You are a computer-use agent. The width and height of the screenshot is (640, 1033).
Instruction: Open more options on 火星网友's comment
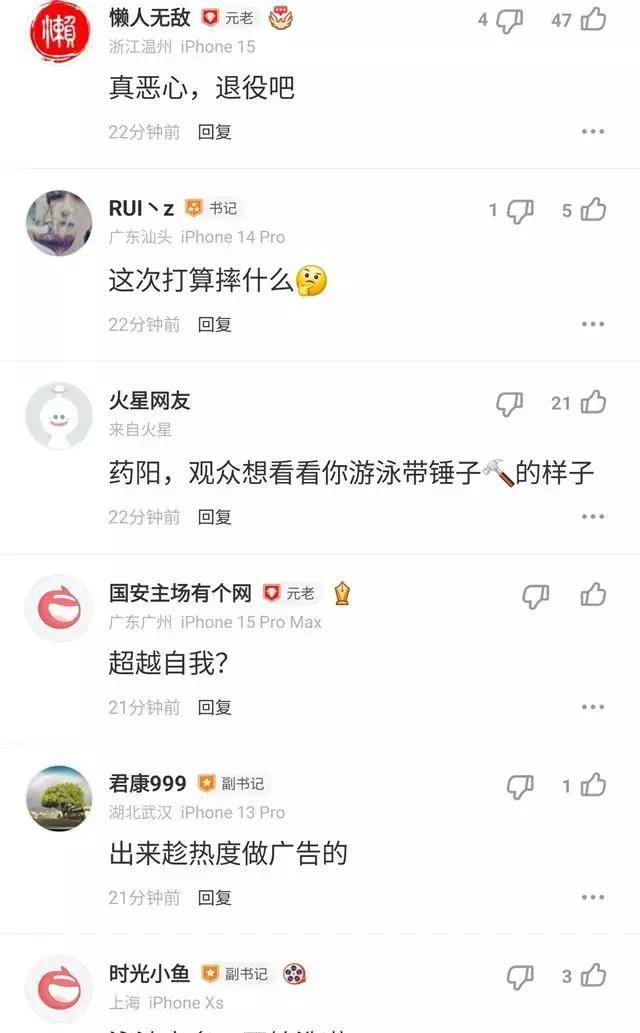pyautogui.click(x=593, y=517)
